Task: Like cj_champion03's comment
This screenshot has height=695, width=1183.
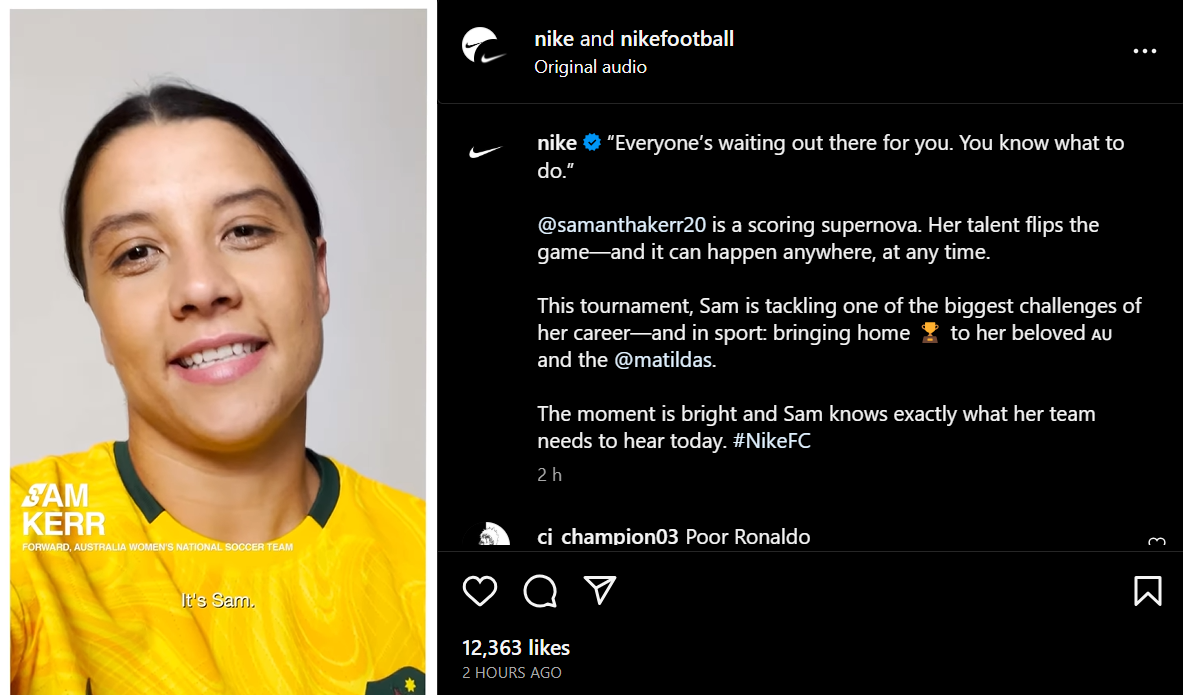Action: [1156, 542]
